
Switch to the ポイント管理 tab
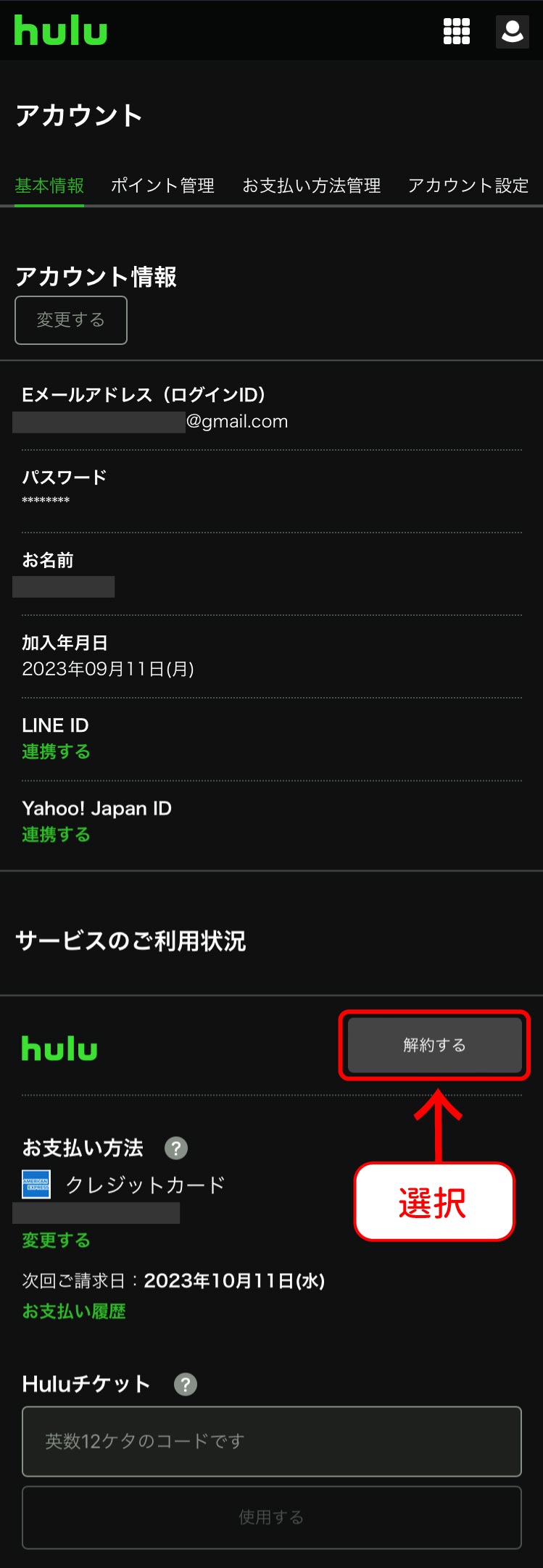[162, 185]
